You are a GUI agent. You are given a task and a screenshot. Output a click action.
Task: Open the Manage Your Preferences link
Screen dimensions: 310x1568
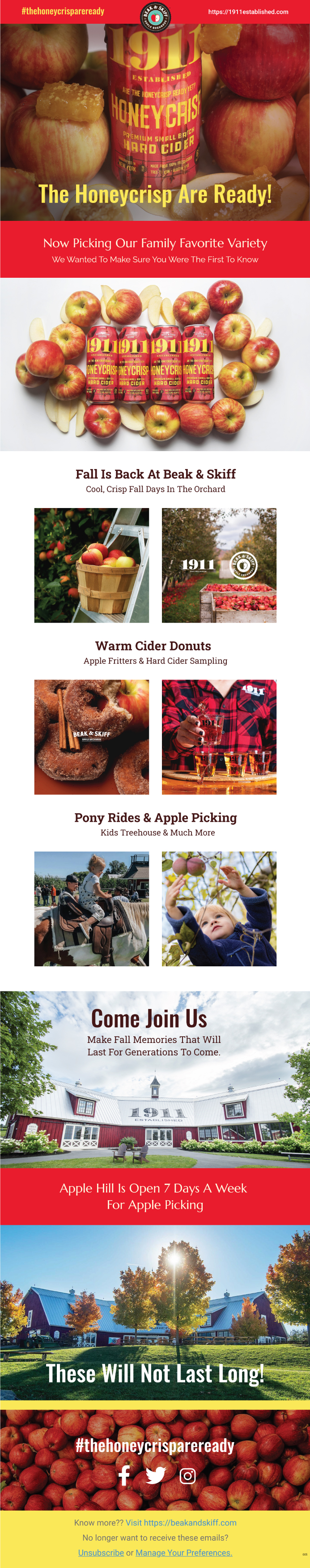click(x=183, y=1552)
